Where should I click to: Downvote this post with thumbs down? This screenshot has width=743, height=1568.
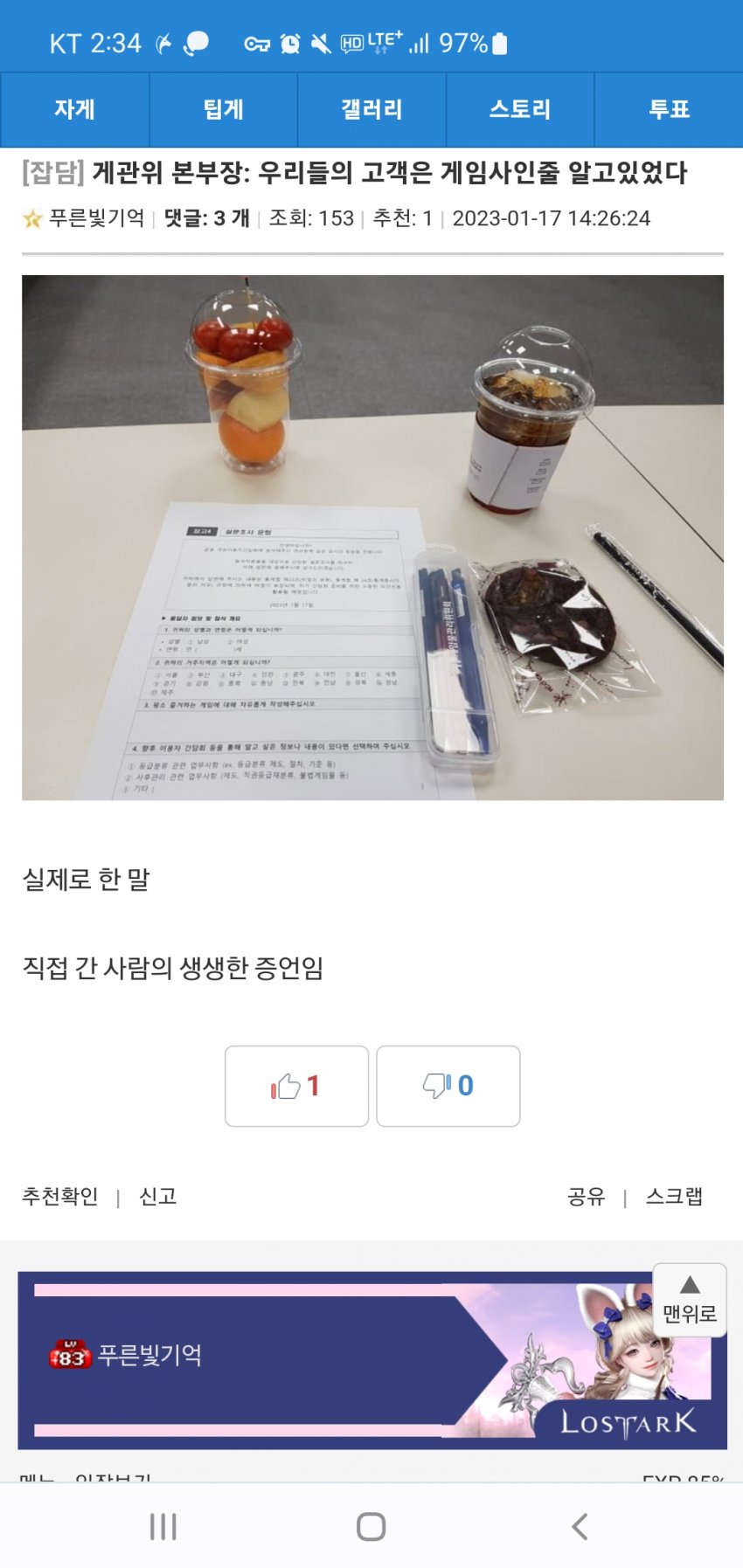[x=448, y=1086]
